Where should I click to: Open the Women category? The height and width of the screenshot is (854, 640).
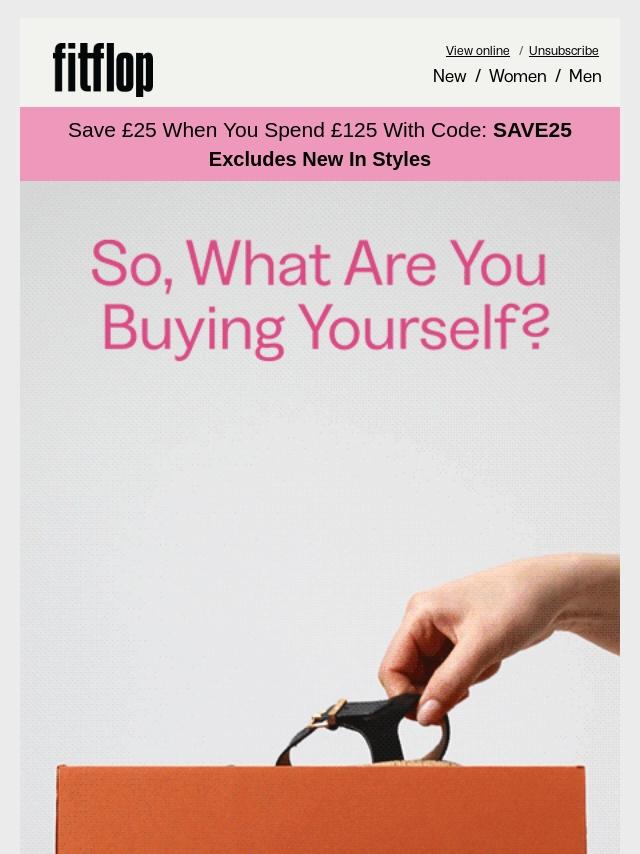[517, 76]
